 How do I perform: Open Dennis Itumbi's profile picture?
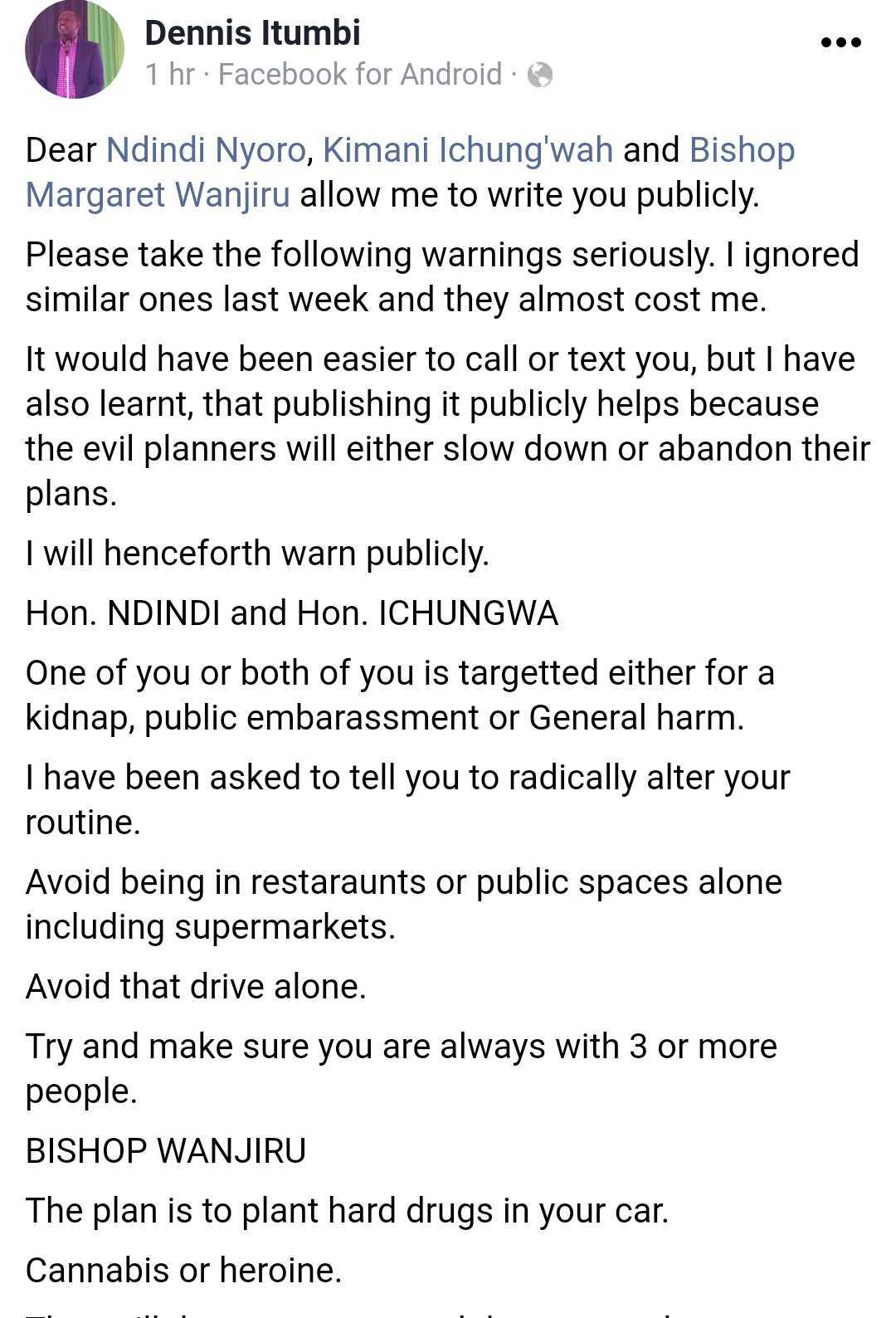75,50
